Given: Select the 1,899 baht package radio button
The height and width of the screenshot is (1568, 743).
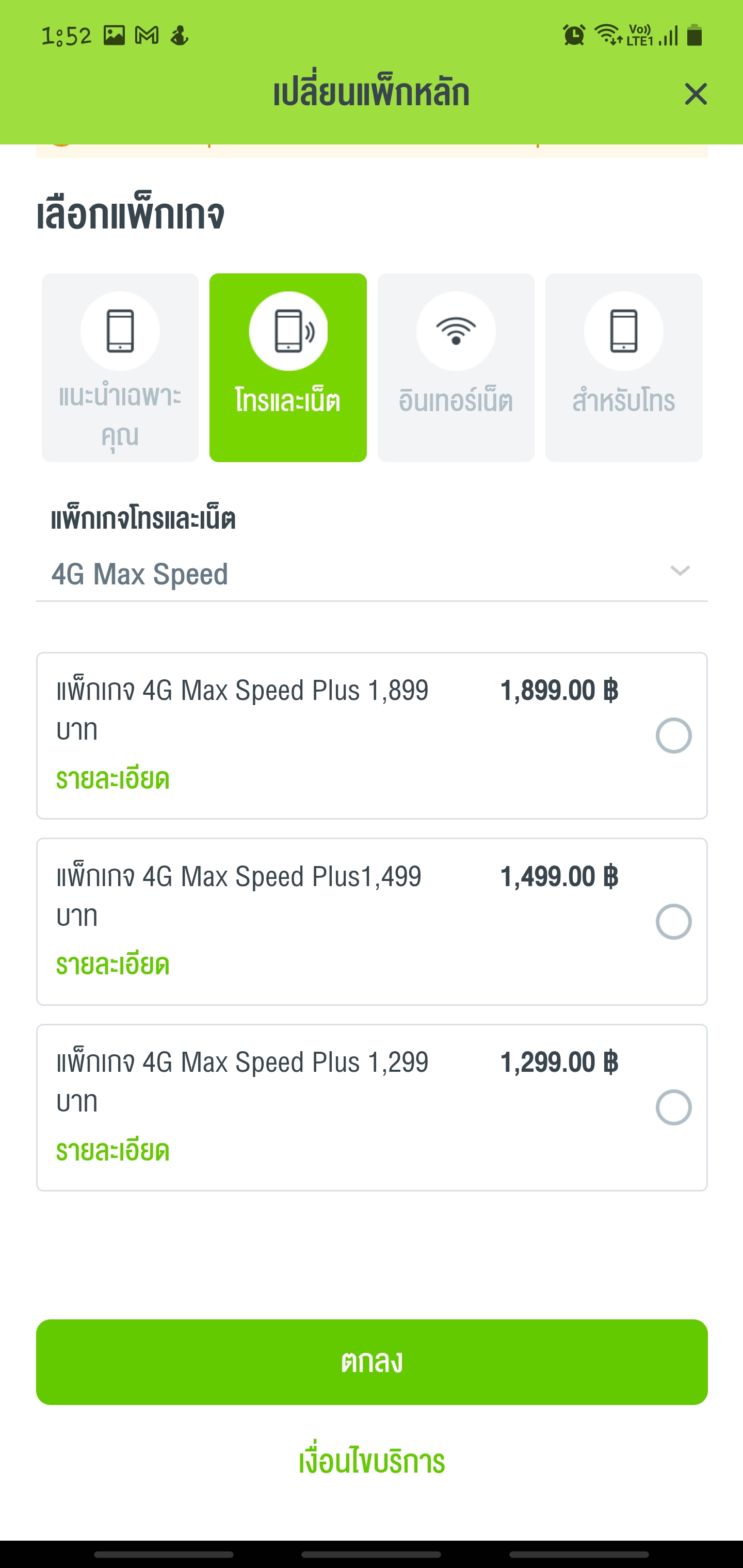Looking at the screenshot, I should 673,736.
